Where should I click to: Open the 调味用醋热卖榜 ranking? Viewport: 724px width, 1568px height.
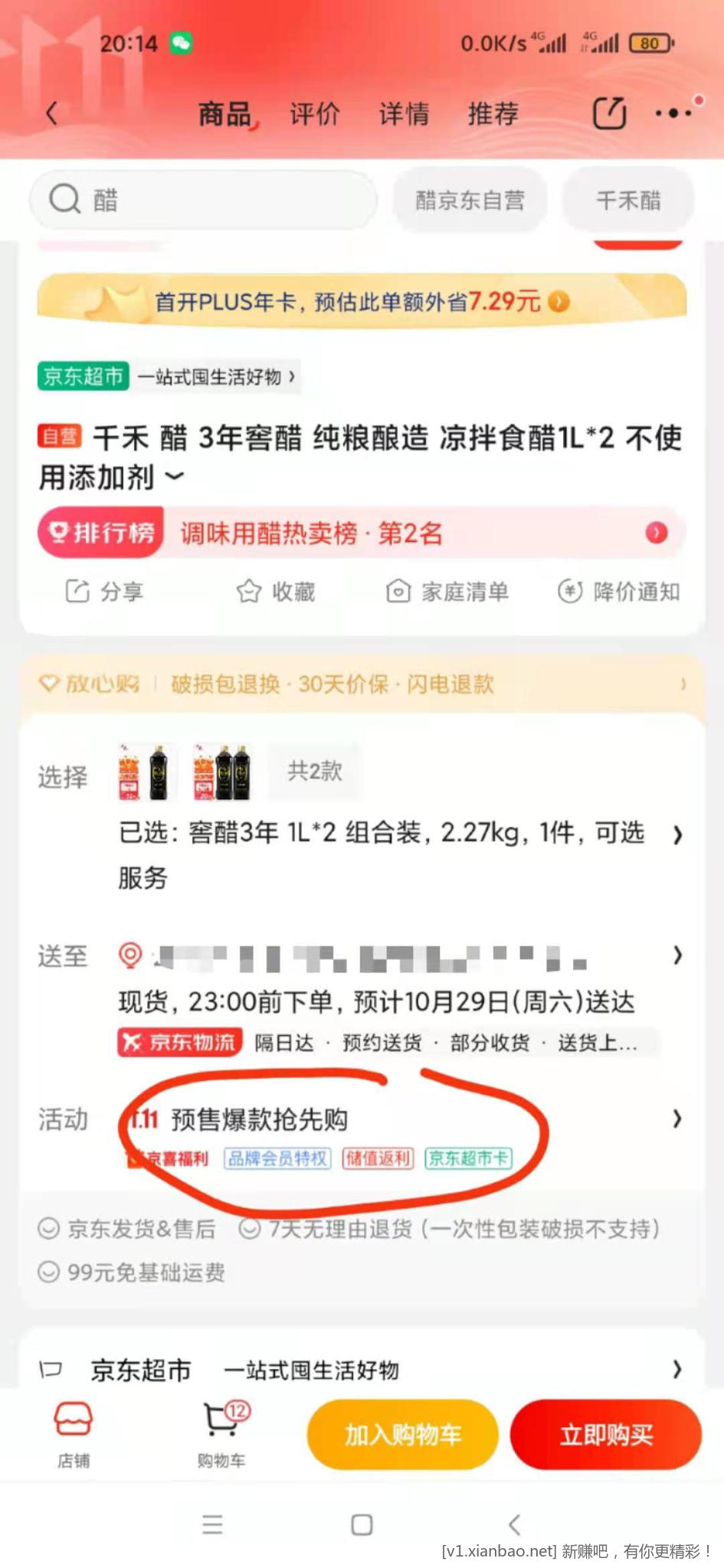pyautogui.click(x=362, y=532)
